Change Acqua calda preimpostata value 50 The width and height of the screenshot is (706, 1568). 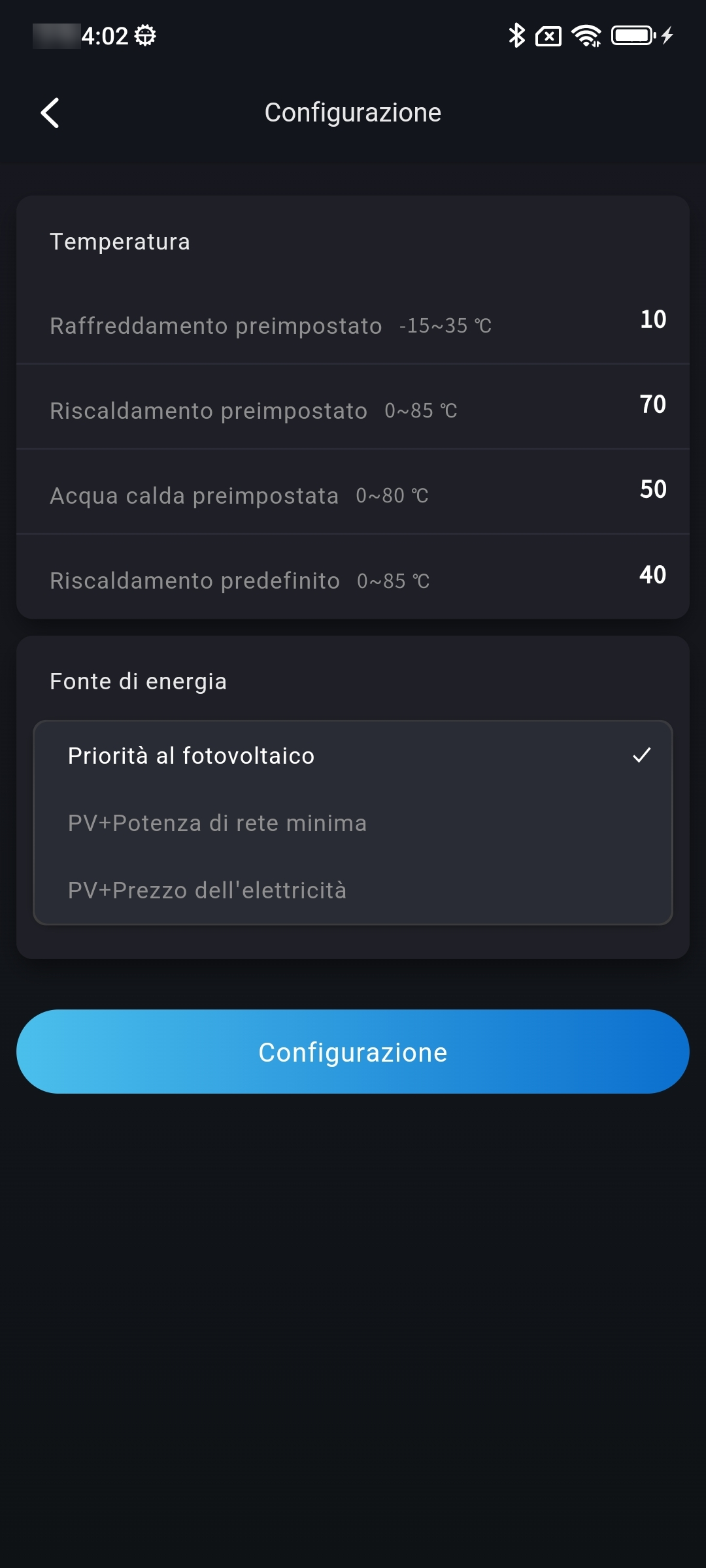tap(652, 489)
